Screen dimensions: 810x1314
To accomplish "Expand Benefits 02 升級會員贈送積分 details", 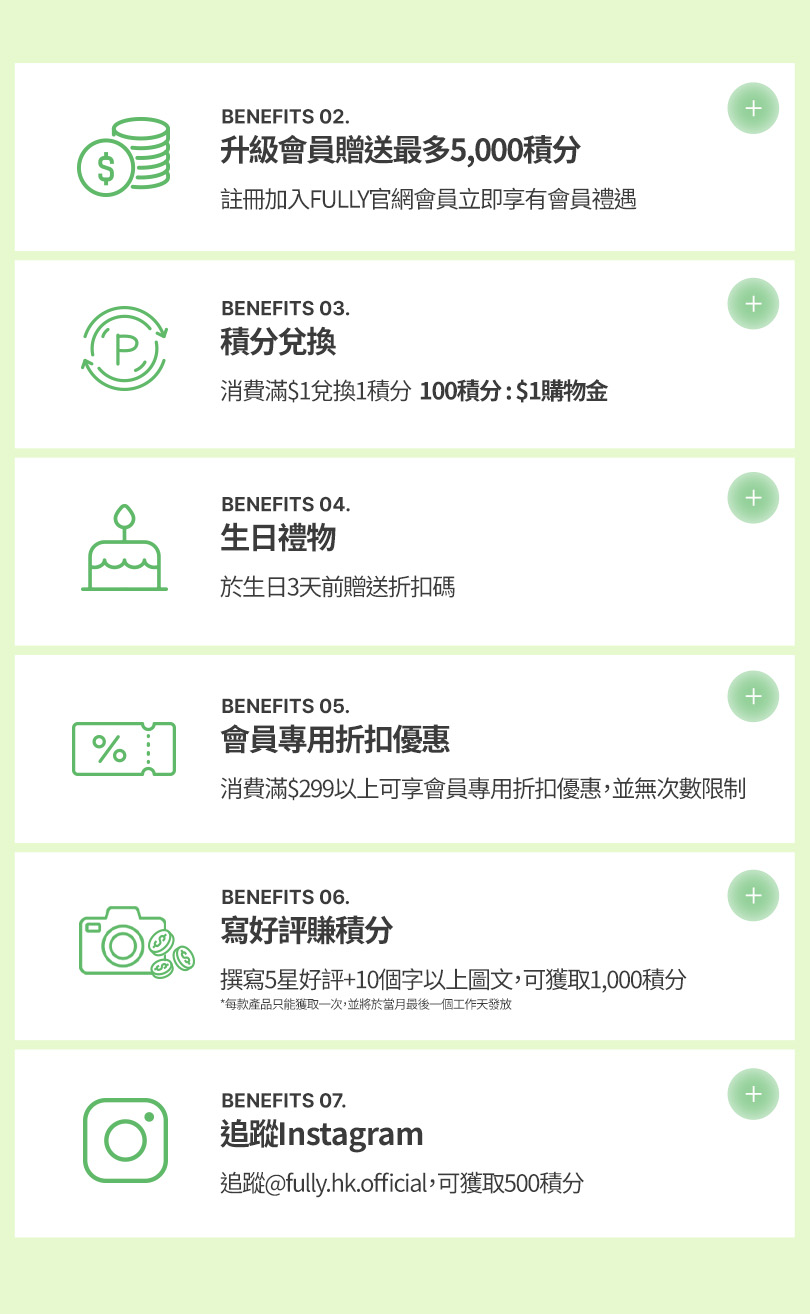I will click(x=753, y=108).
